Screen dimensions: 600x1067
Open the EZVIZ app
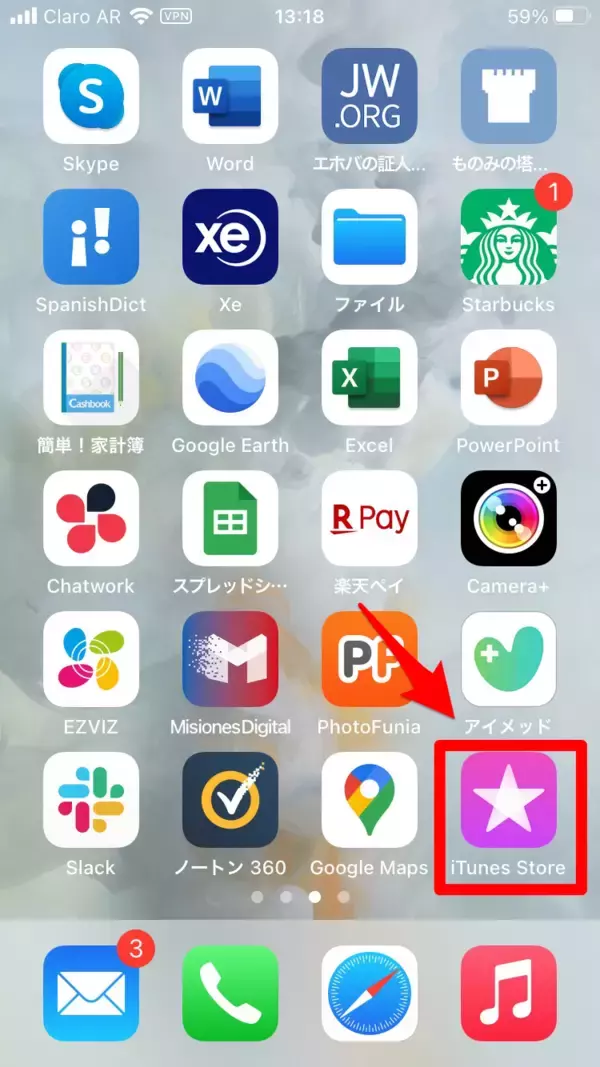coord(91,660)
